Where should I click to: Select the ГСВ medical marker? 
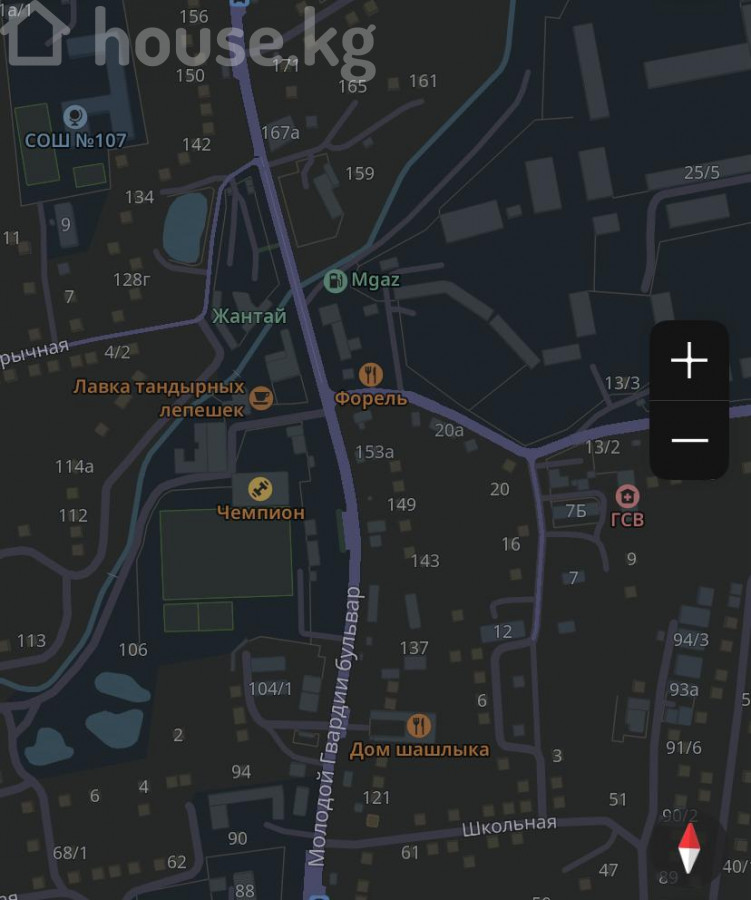[627, 496]
